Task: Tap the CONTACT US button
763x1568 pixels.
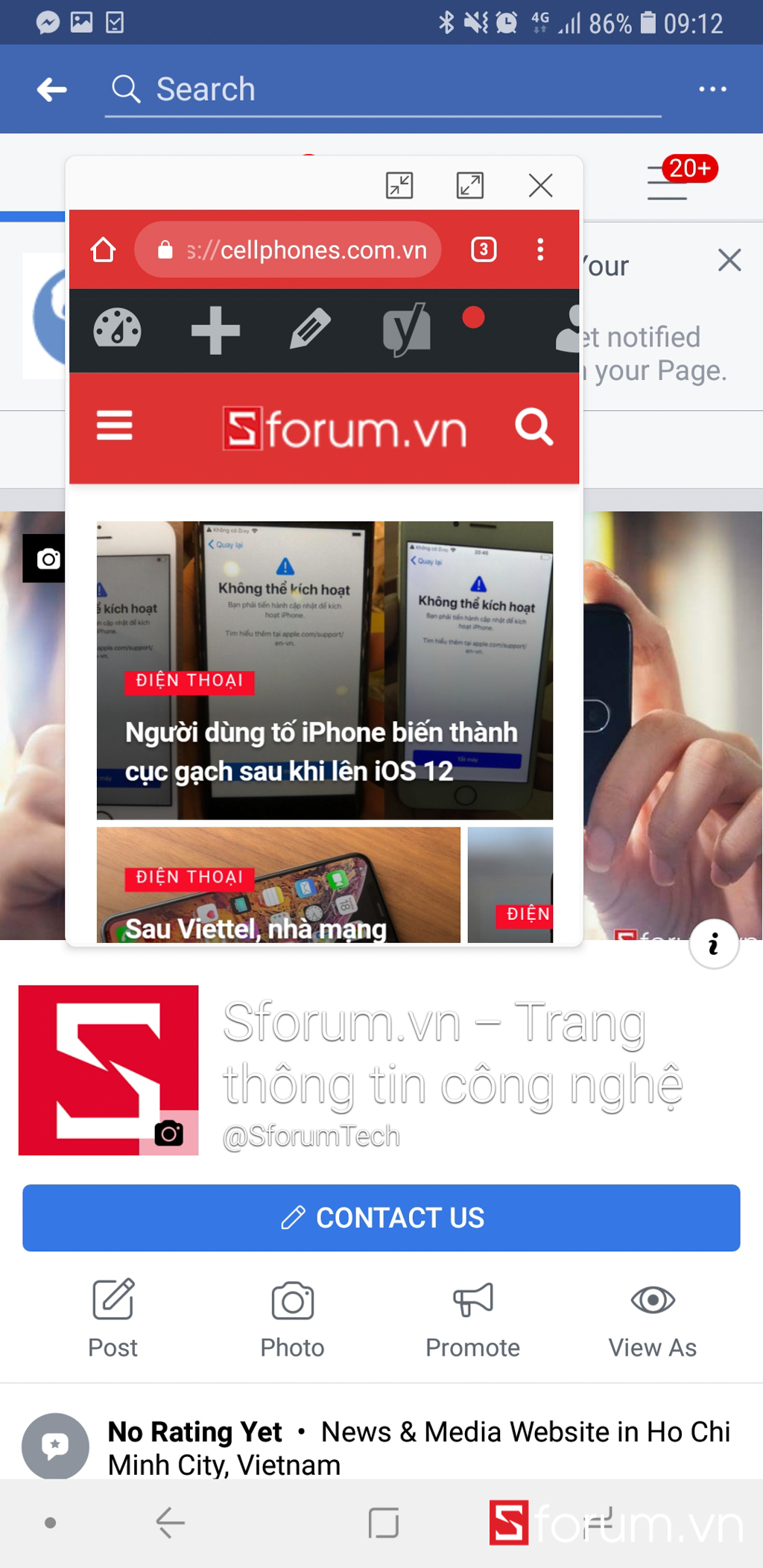Action: pos(381,1218)
